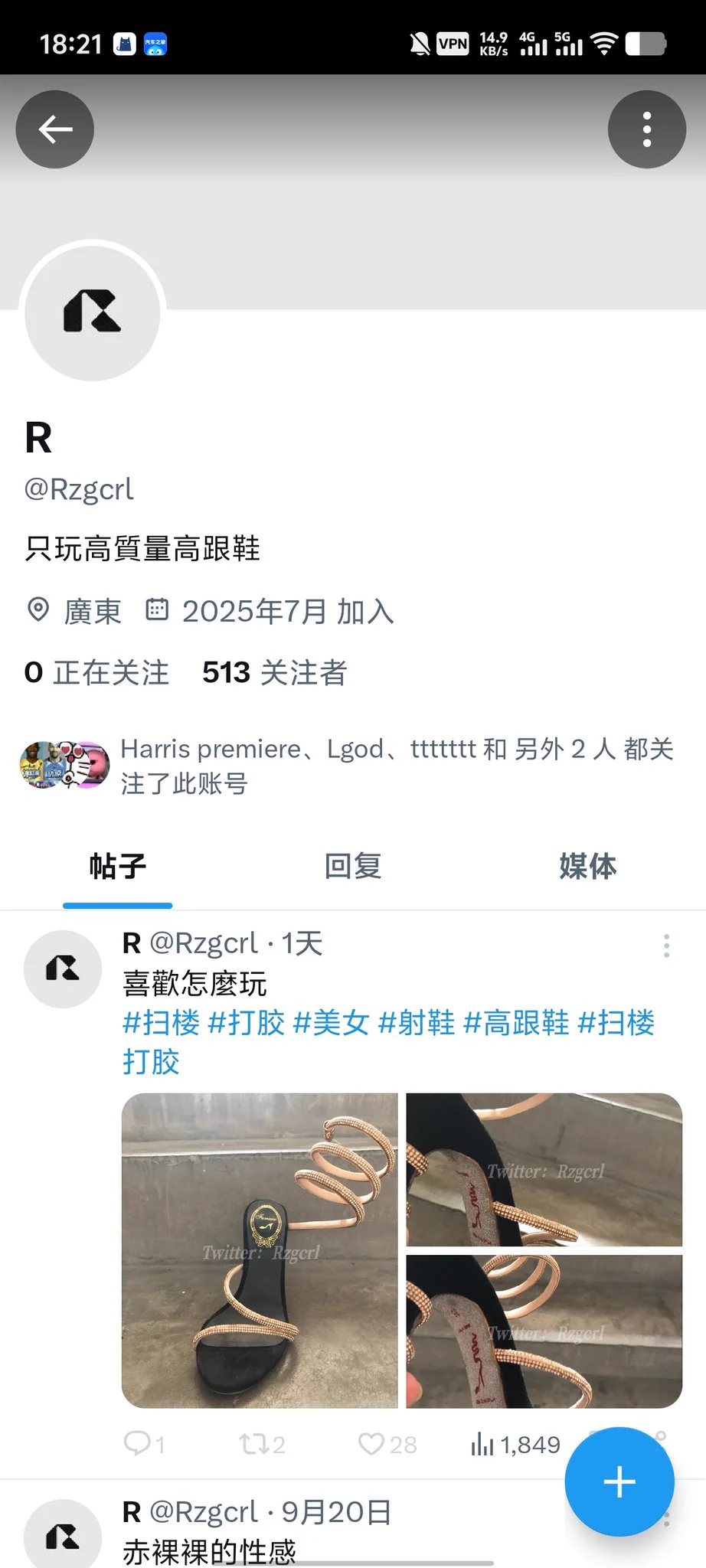Open the 9月20日 post 赤裸裸的性感
The height and width of the screenshot is (1568, 706).
click(x=306, y=1550)
